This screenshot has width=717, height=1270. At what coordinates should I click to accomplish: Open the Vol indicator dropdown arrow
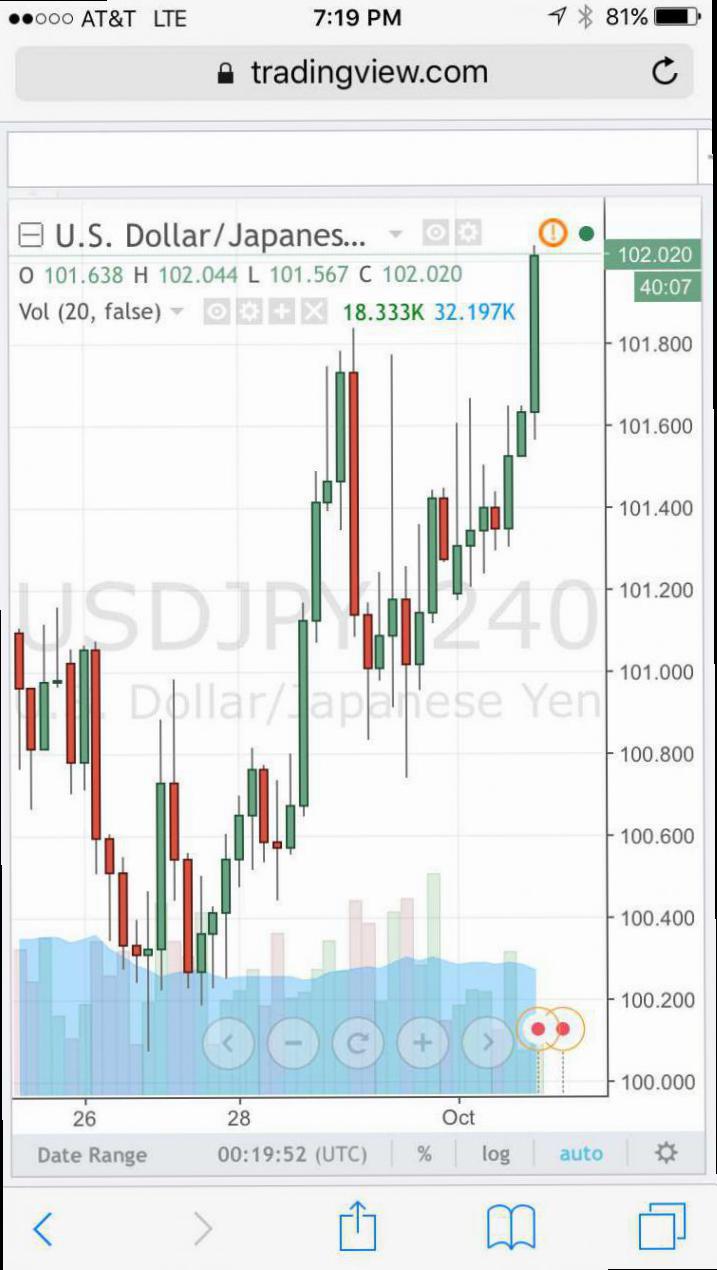(177, 312)
